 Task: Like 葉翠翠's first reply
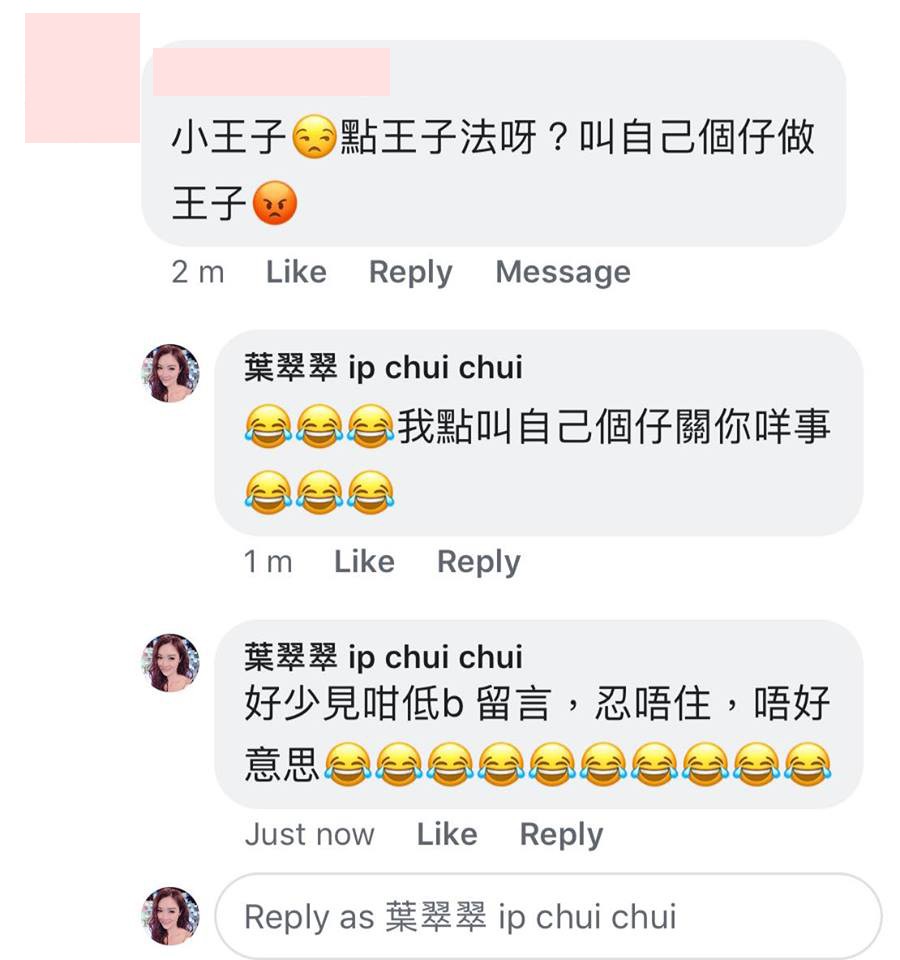(x=364, y=561)
